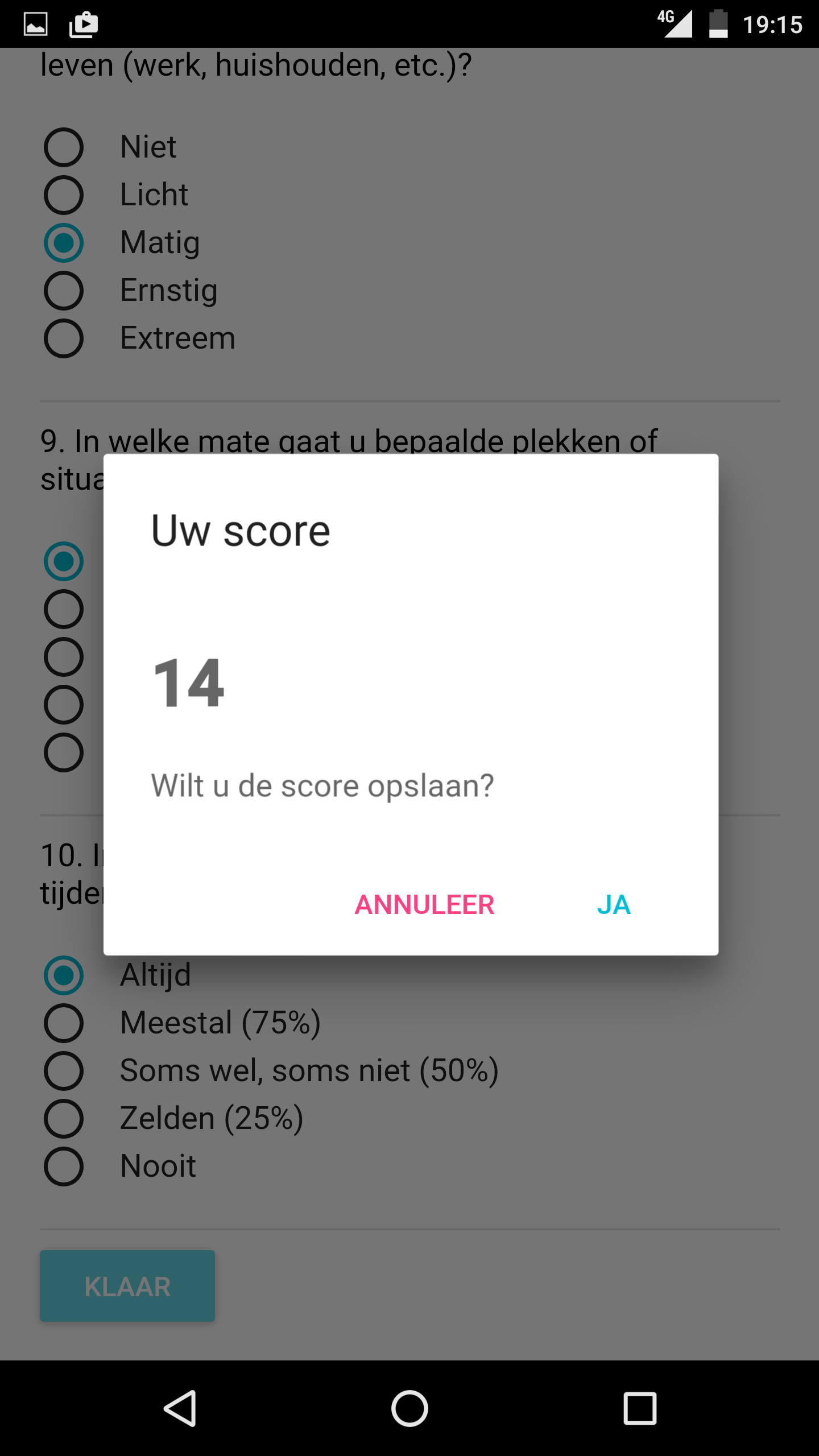This screenshot has width=819, height=1456.
Task: Confirm saving the score with JA
Action: click(x=614, y=904)
